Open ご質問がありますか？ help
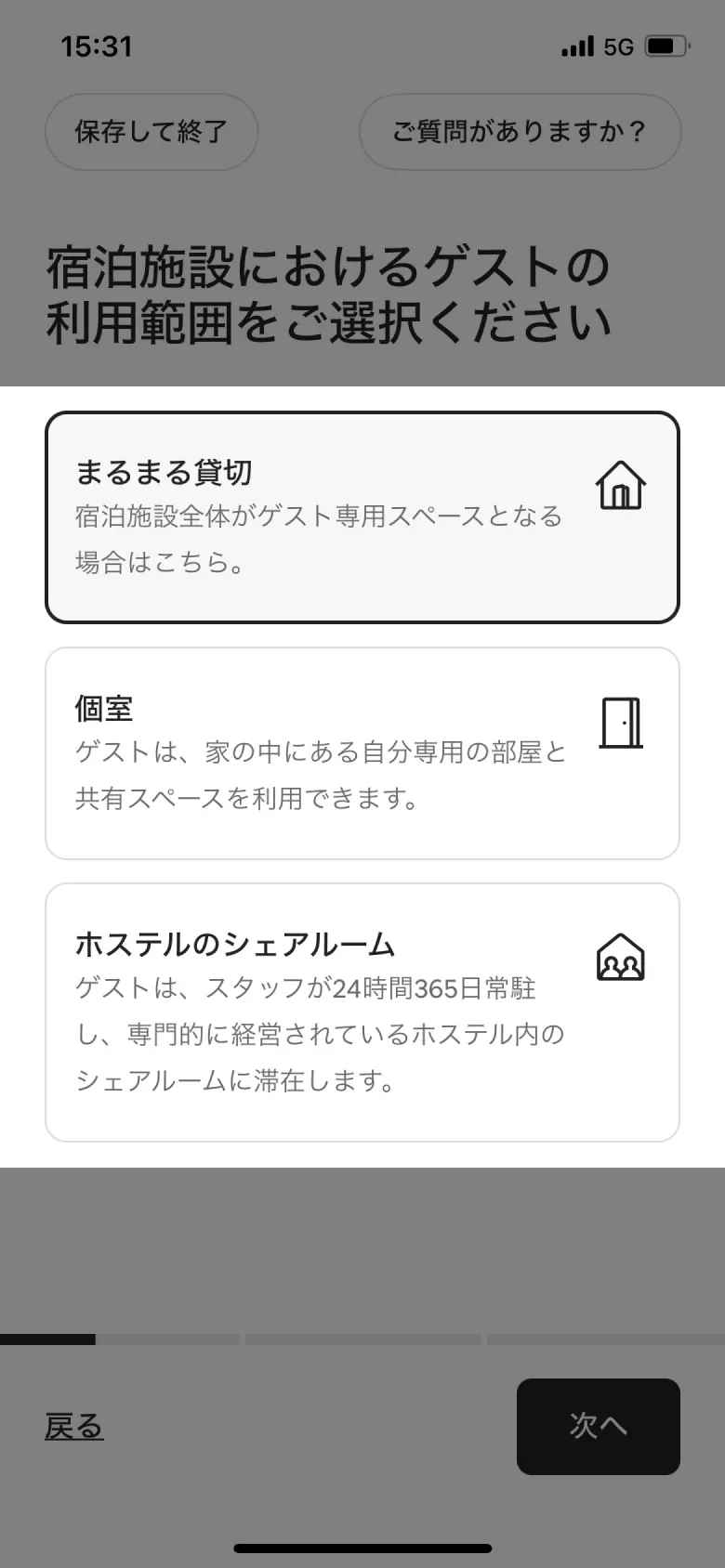The height and width of the screenshot is (1568, 725). point(520,132)
